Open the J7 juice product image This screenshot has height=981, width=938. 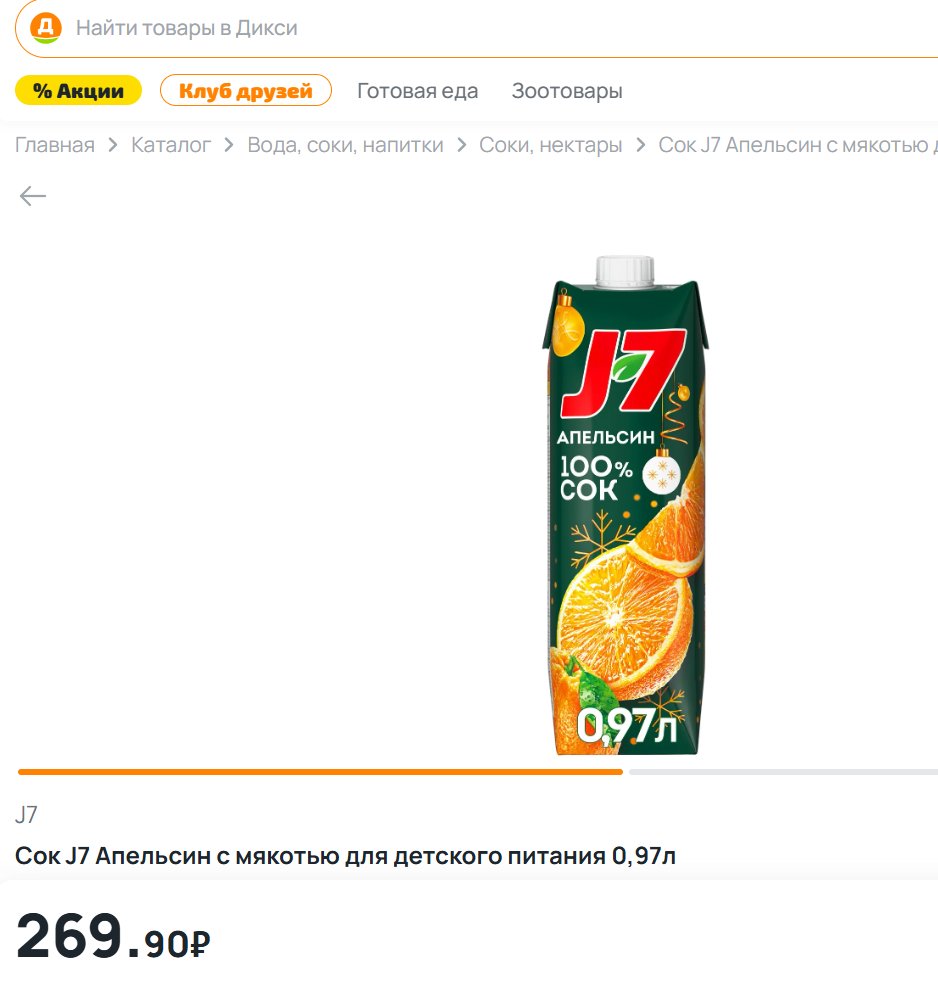coord(626,505)
